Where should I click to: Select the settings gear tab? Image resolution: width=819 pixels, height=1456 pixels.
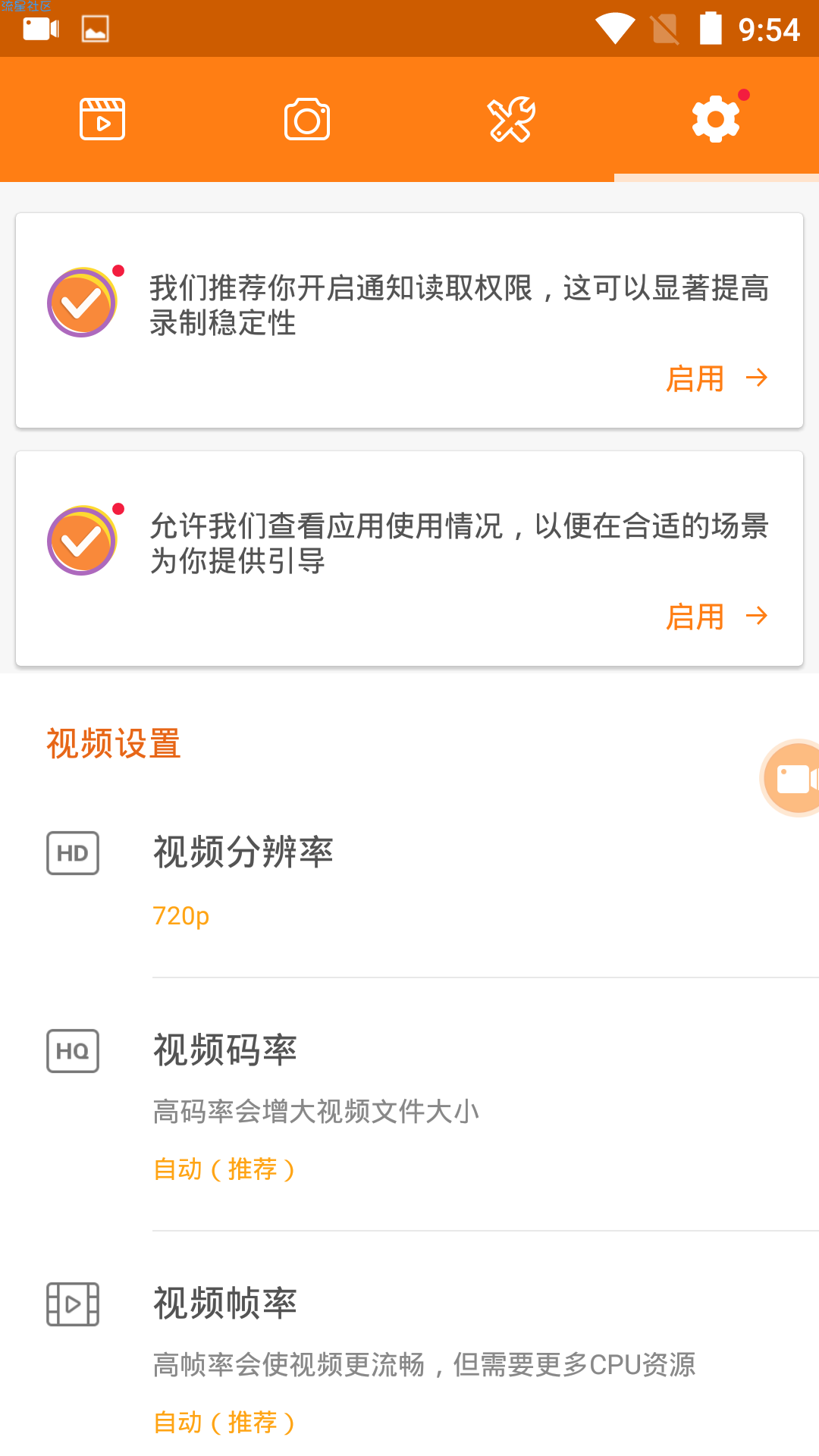click(x=716, y=120)
